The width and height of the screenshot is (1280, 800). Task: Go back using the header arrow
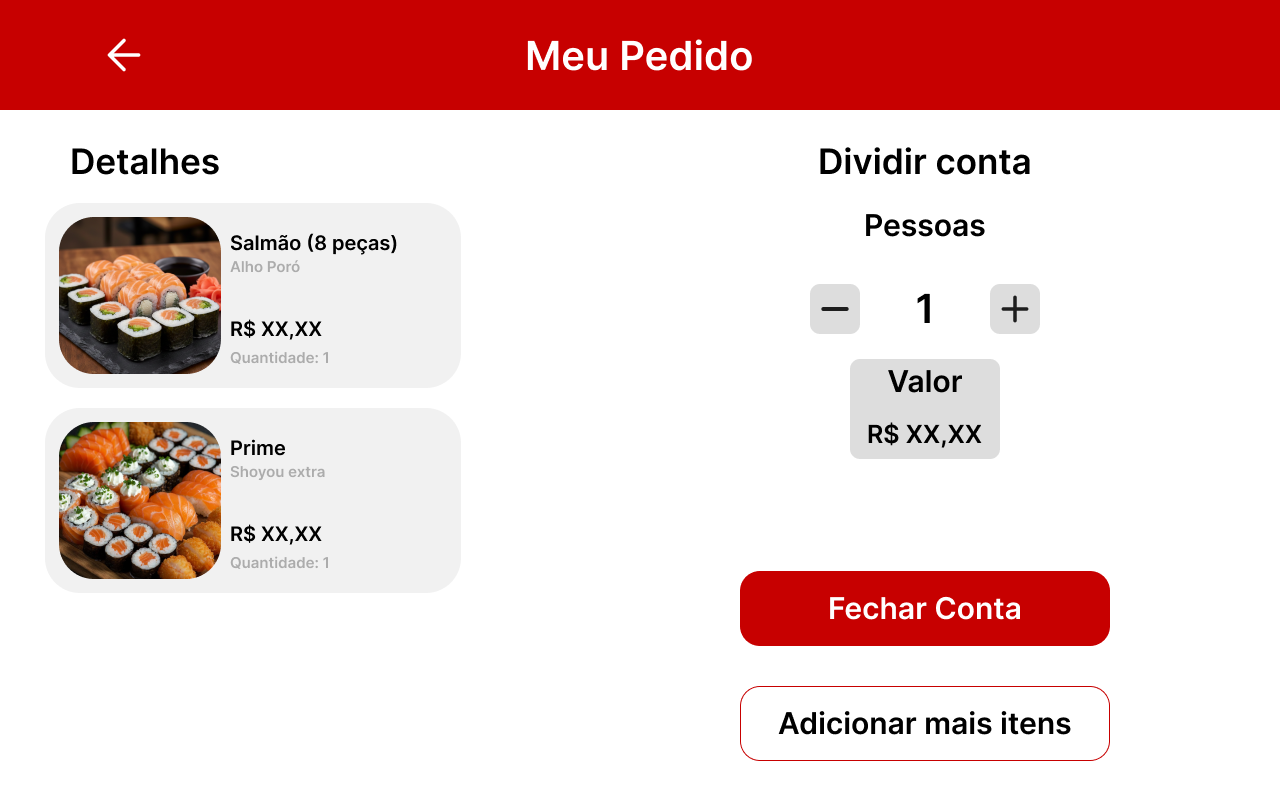(x=124, y=55)
